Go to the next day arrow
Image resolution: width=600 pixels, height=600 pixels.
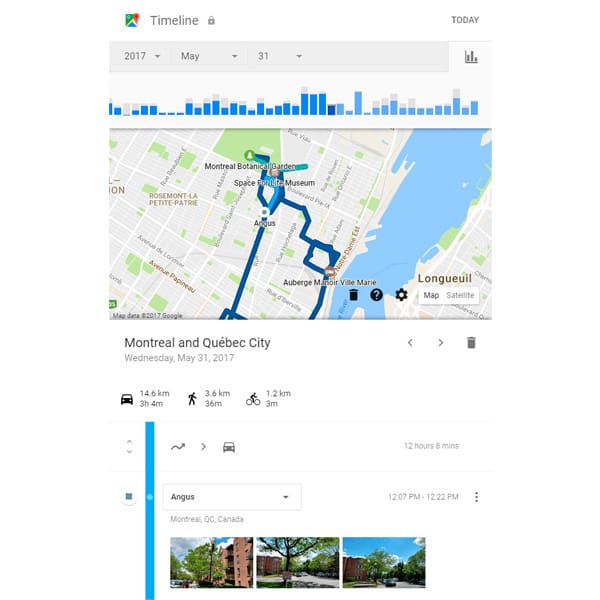[x=440, y=343]
